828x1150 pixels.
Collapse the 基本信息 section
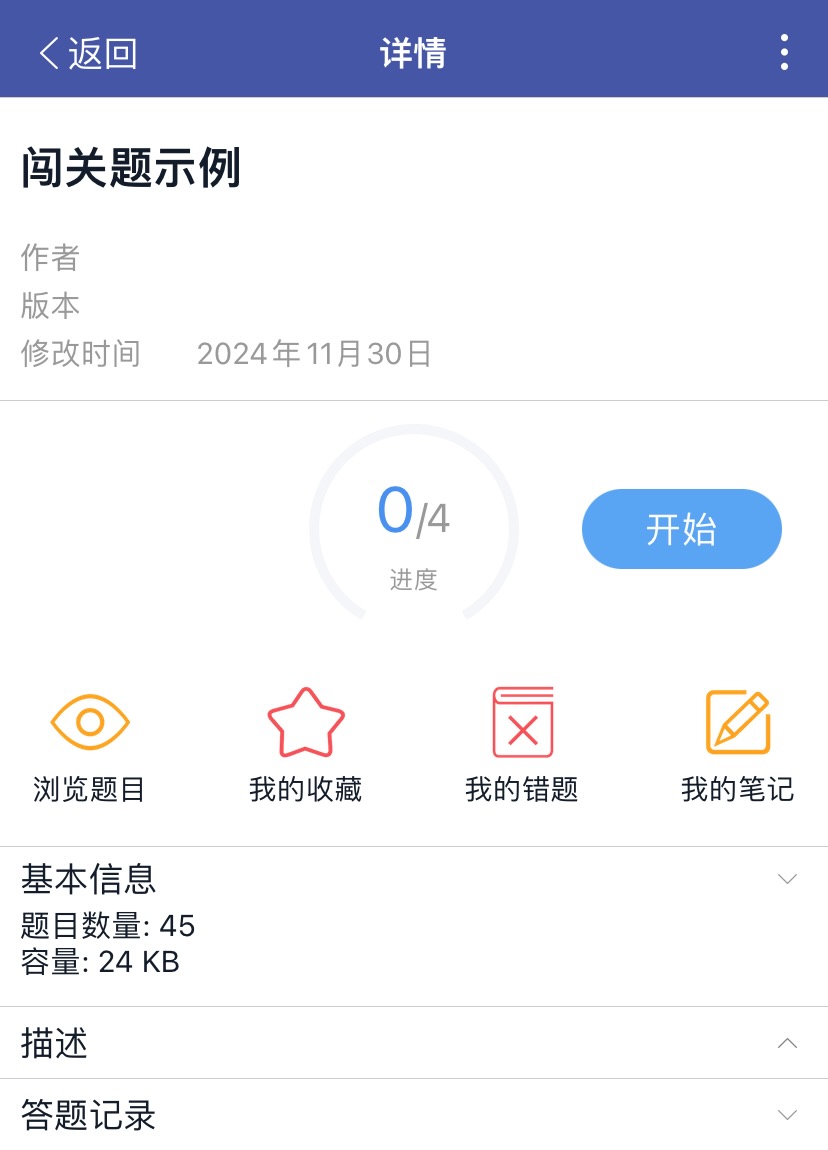coord(787,879)
